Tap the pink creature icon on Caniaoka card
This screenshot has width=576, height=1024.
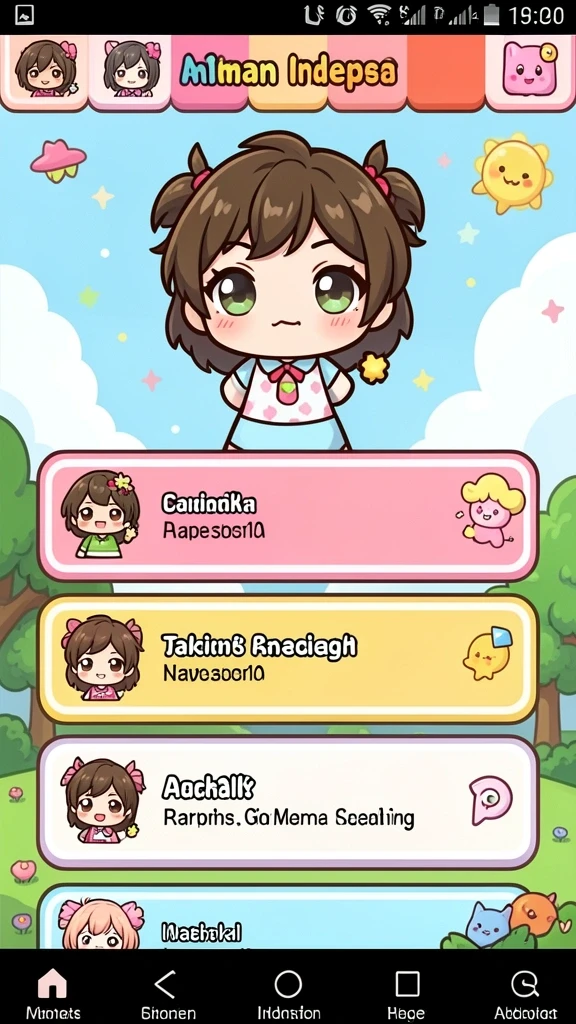pyautogui.click(x=492, y=510)
